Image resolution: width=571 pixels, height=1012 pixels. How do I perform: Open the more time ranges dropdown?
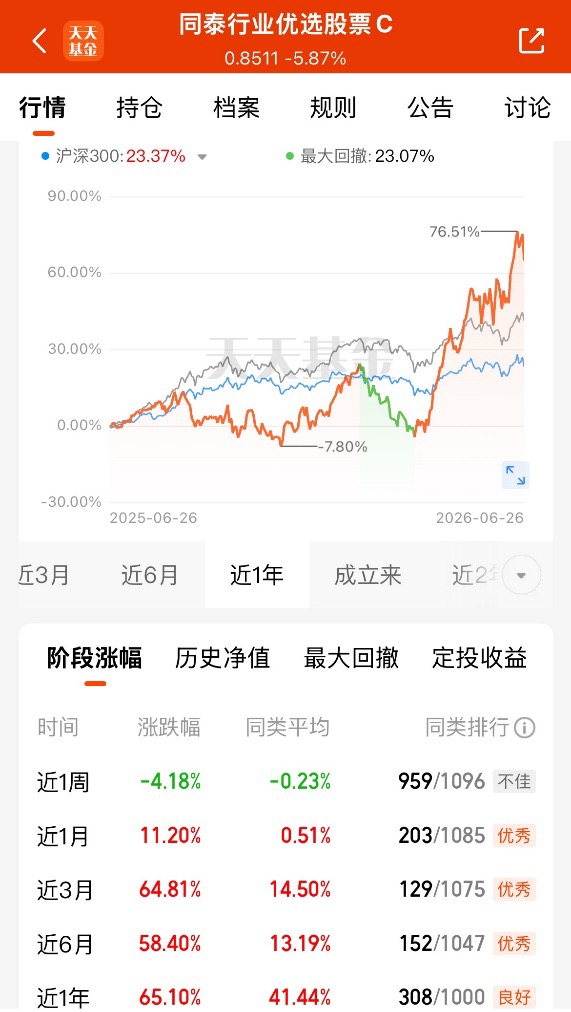pyautogui.click(x=521, y=575)
